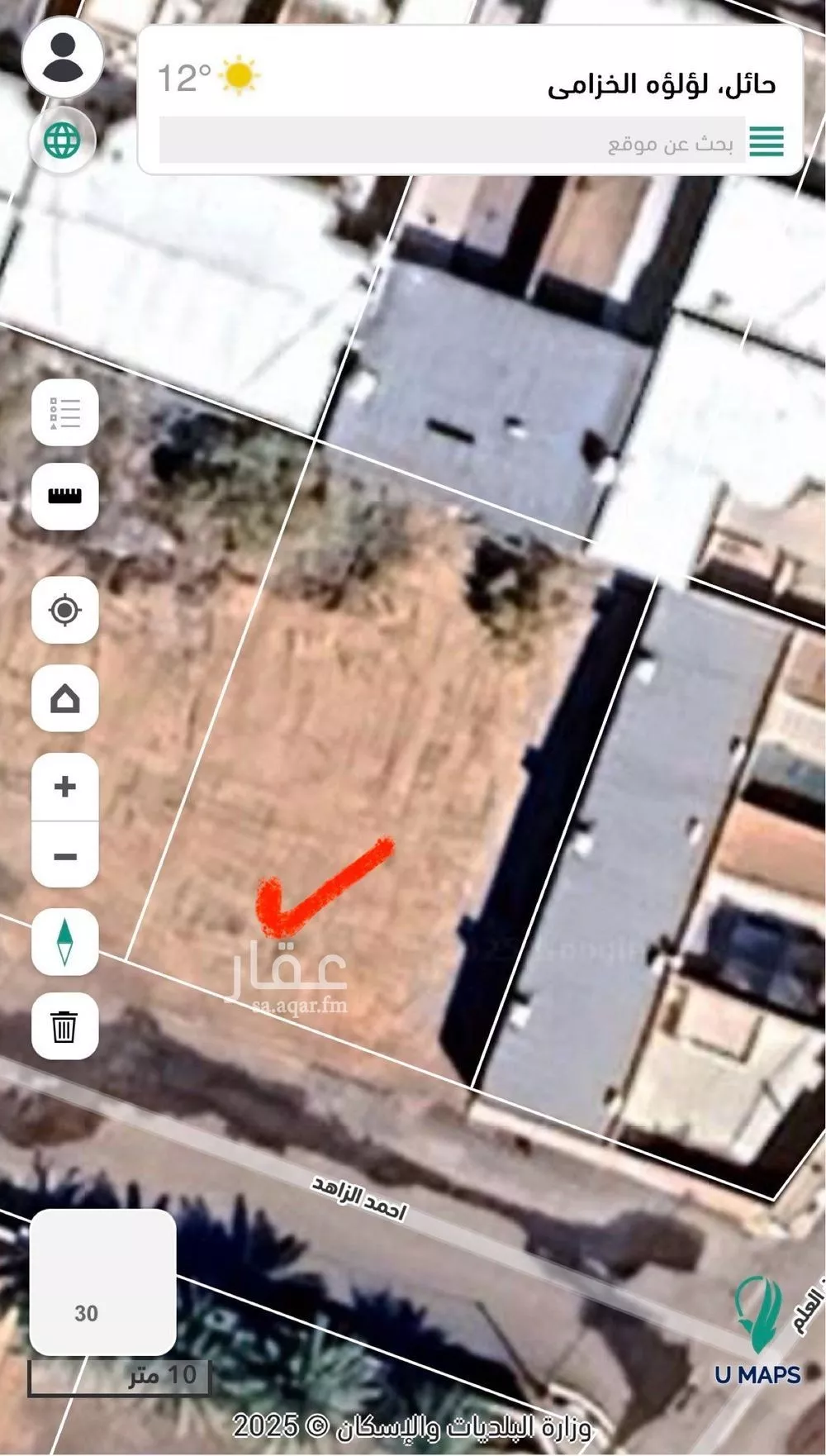Open the user profile icon
The height and width of the screenshot is (1456, 826).
(63, 55)
